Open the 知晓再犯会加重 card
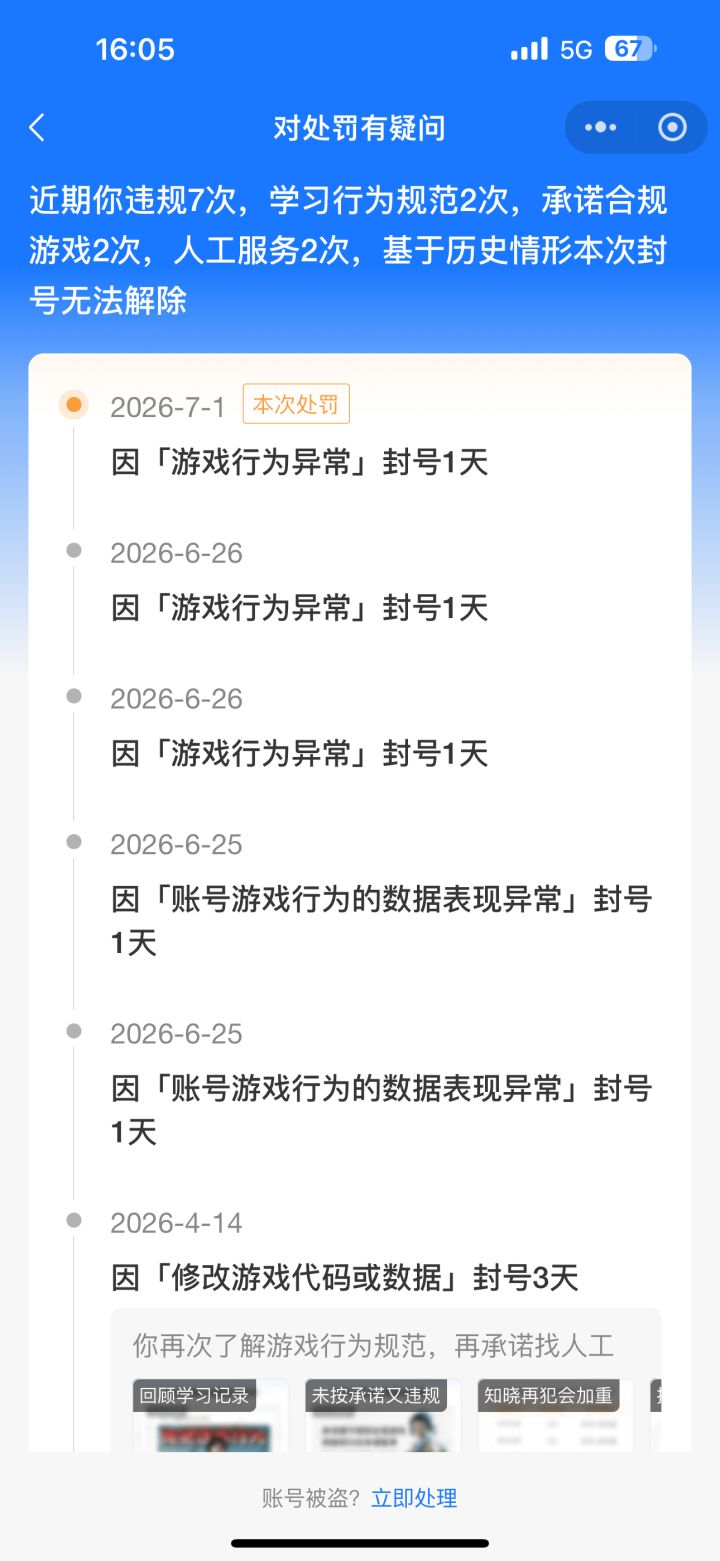720x1561 pixels. [555, 1415]
